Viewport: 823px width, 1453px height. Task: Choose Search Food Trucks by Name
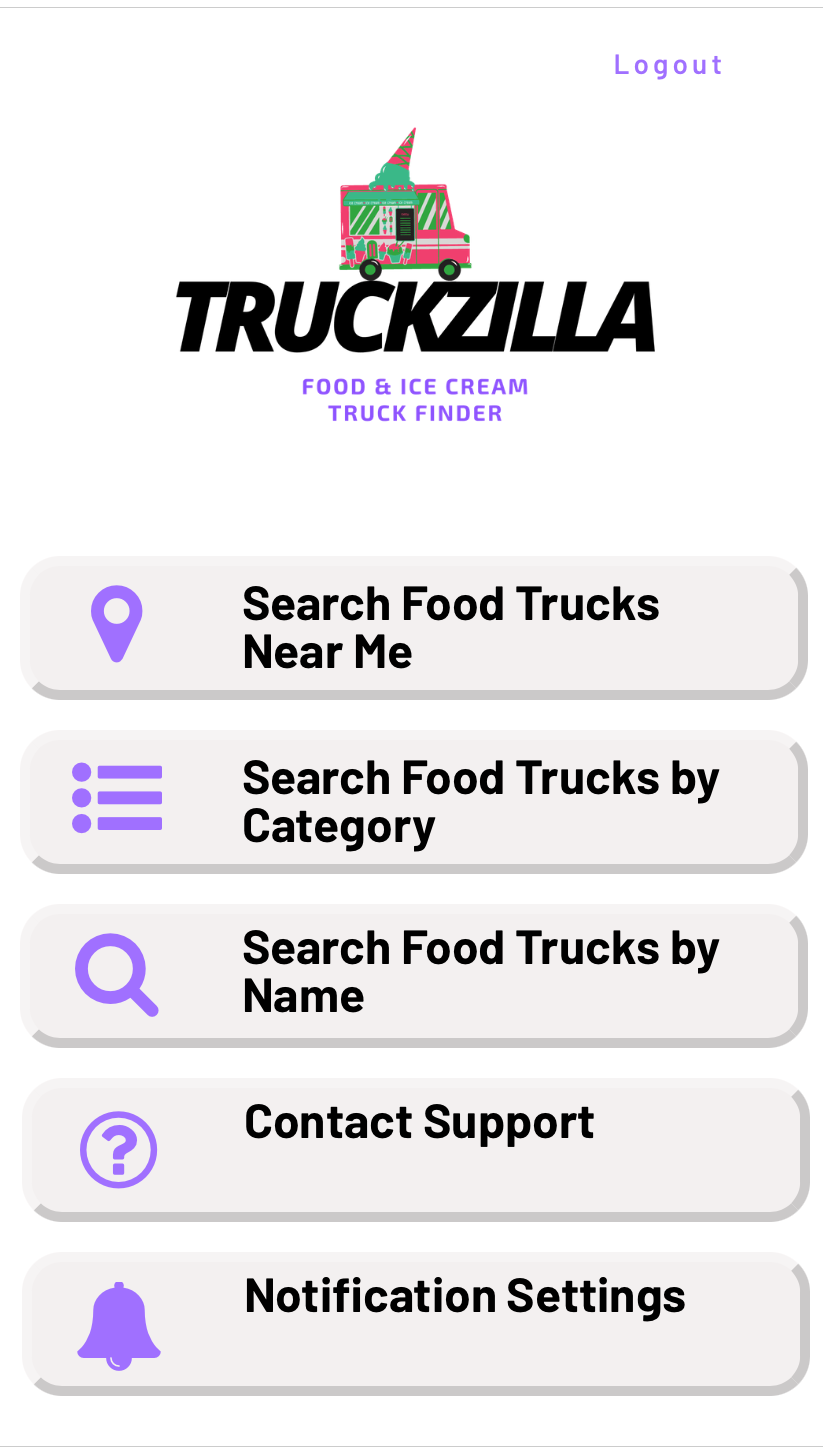point(413,975)
